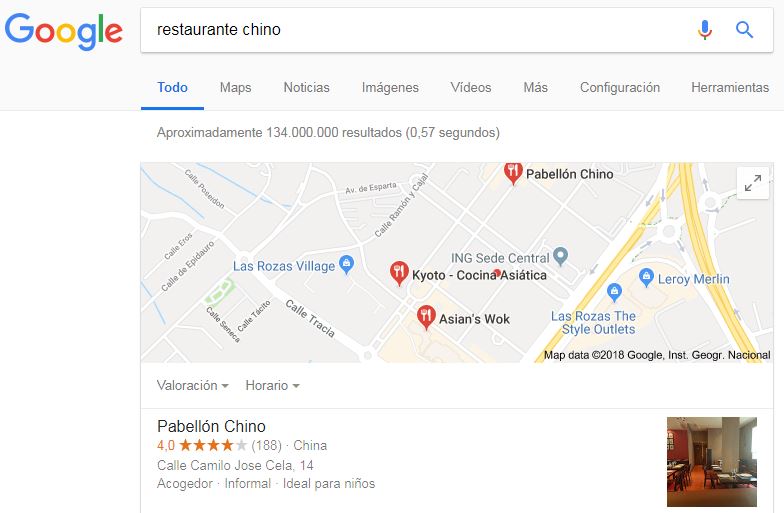View the Pabellón Chino interior photo
This screenshot has width=784, height=513.
(x=711, y=461)
